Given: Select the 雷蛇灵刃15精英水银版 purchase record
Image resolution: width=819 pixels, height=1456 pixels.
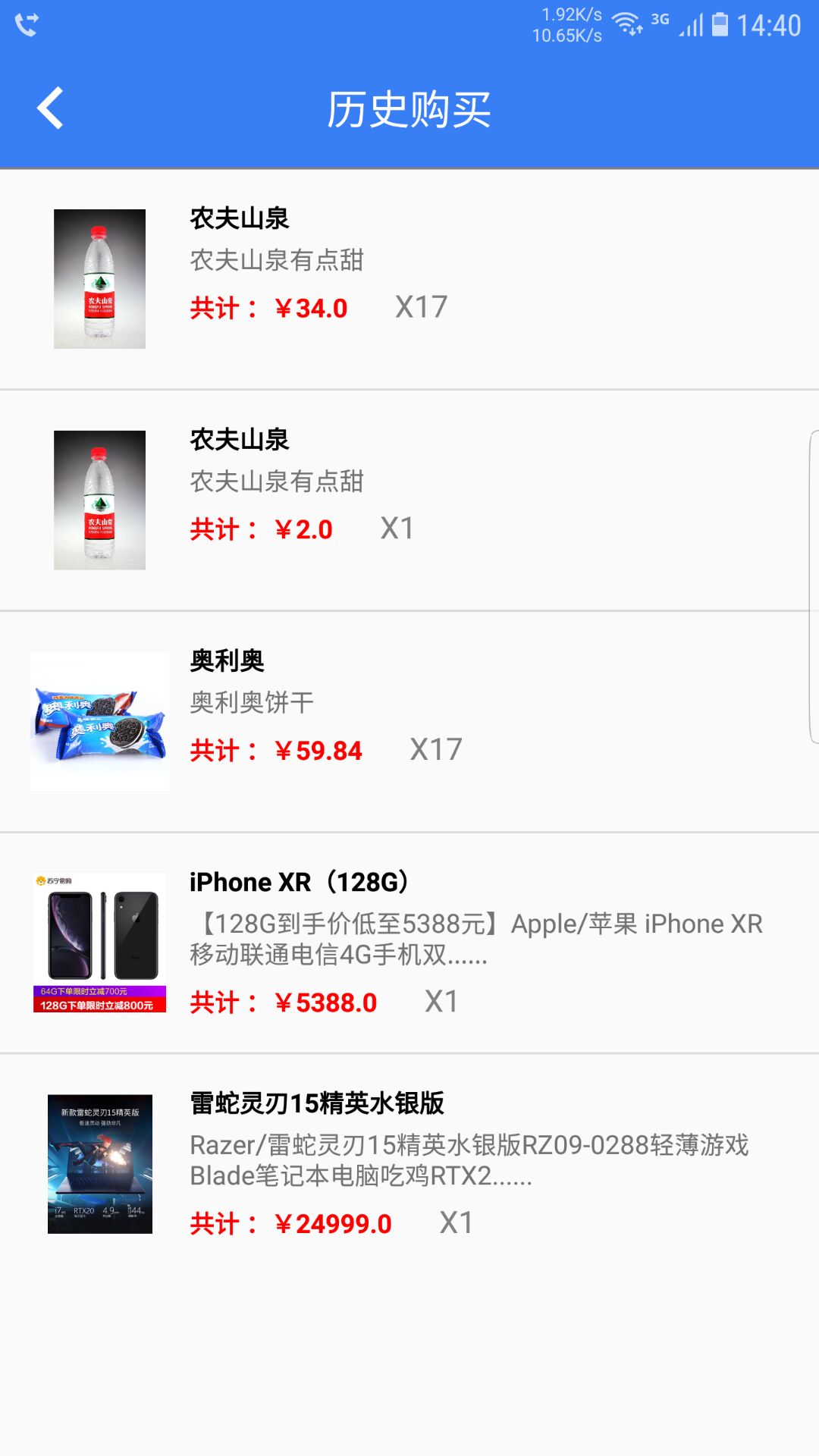Looking at the screenshot, I should click(409, 1164).
